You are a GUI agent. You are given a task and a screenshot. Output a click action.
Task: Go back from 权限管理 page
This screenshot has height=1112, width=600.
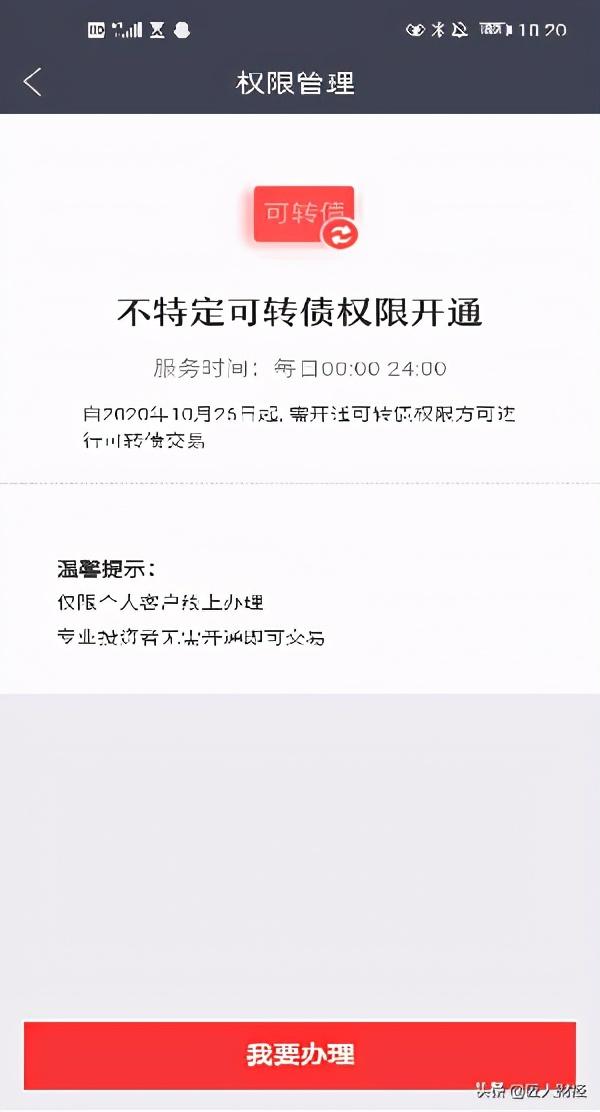[33, 82]
